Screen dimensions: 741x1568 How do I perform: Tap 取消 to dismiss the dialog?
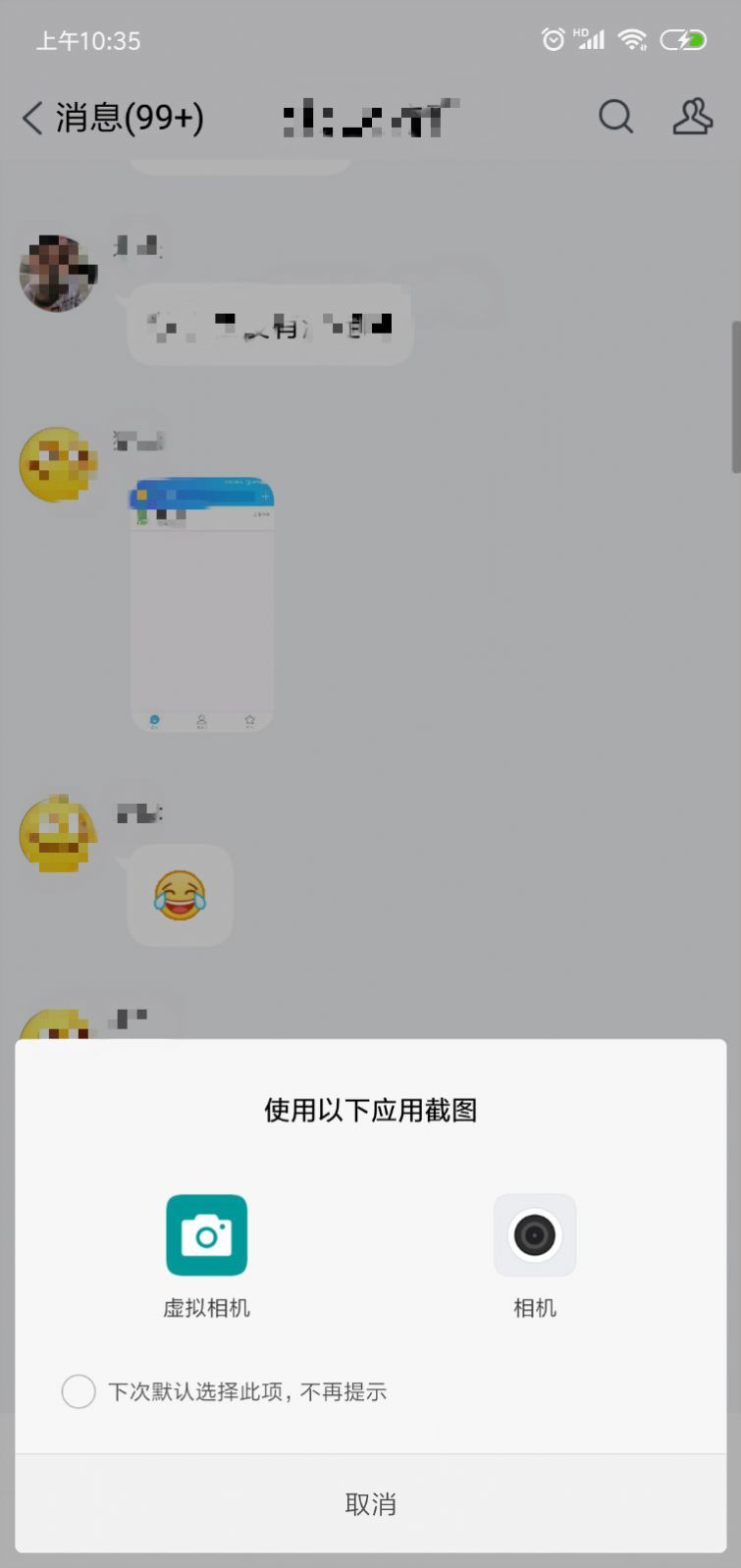(x=370, y=1503)
